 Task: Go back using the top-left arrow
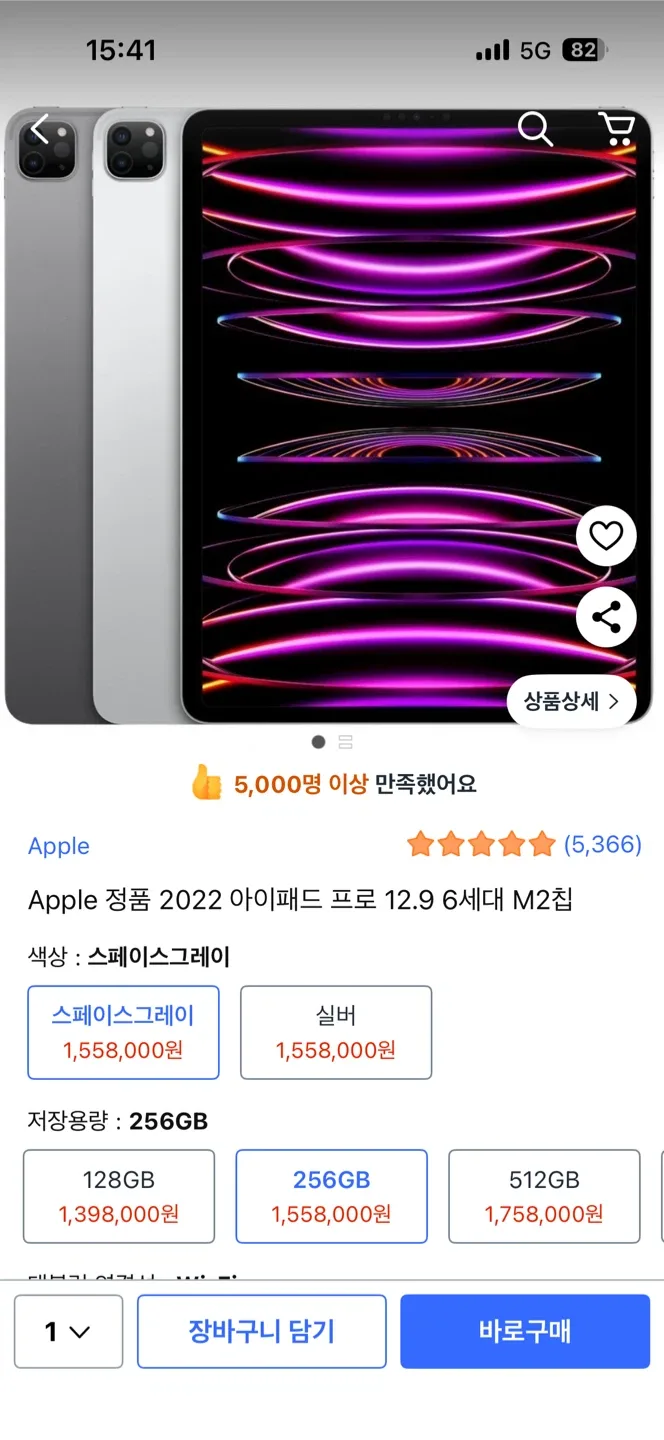click(x=40, y=128)
